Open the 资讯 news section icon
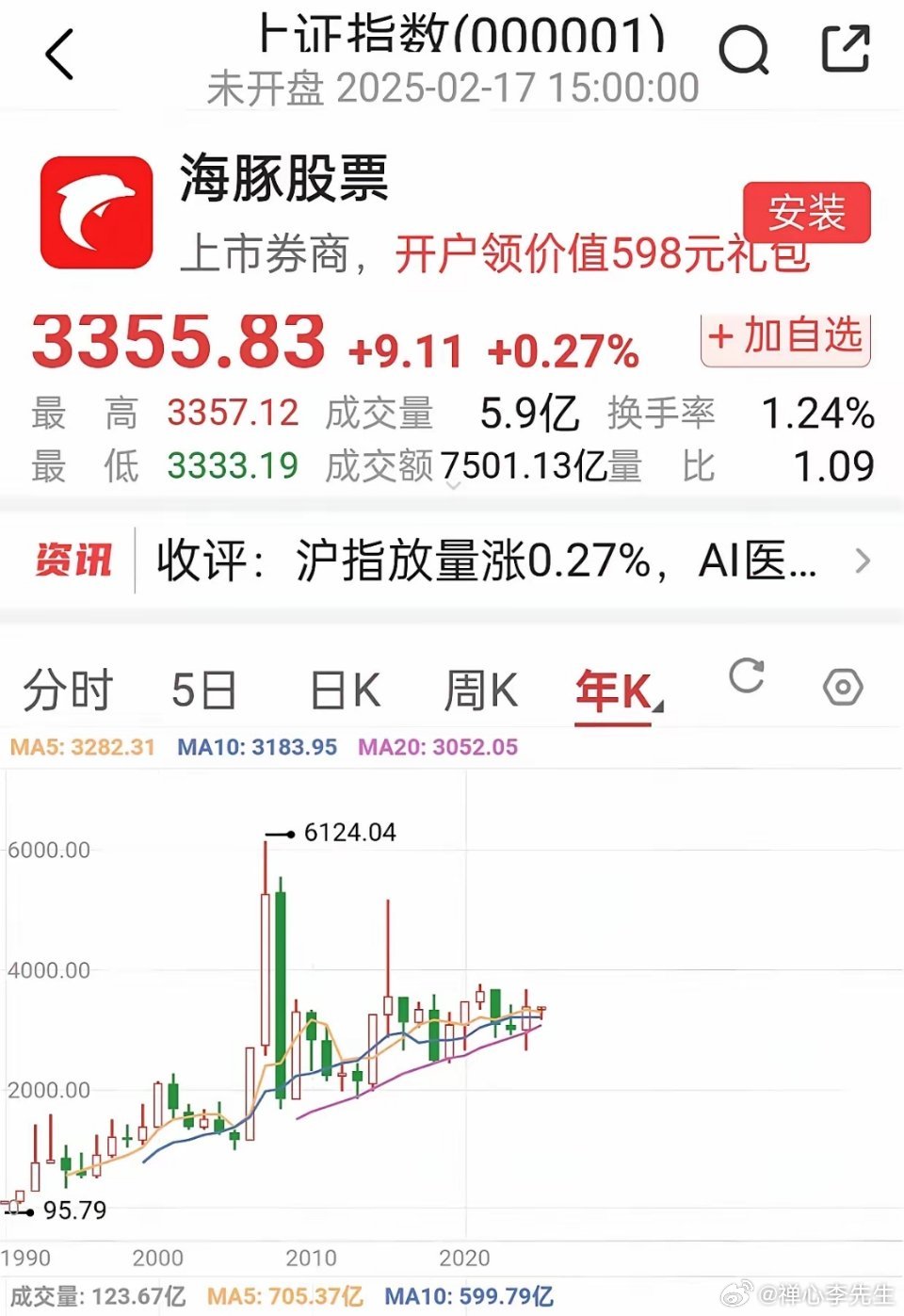The width and height of the screenshot is (904, 1316). pyautogui.click(x=71, y=559)
